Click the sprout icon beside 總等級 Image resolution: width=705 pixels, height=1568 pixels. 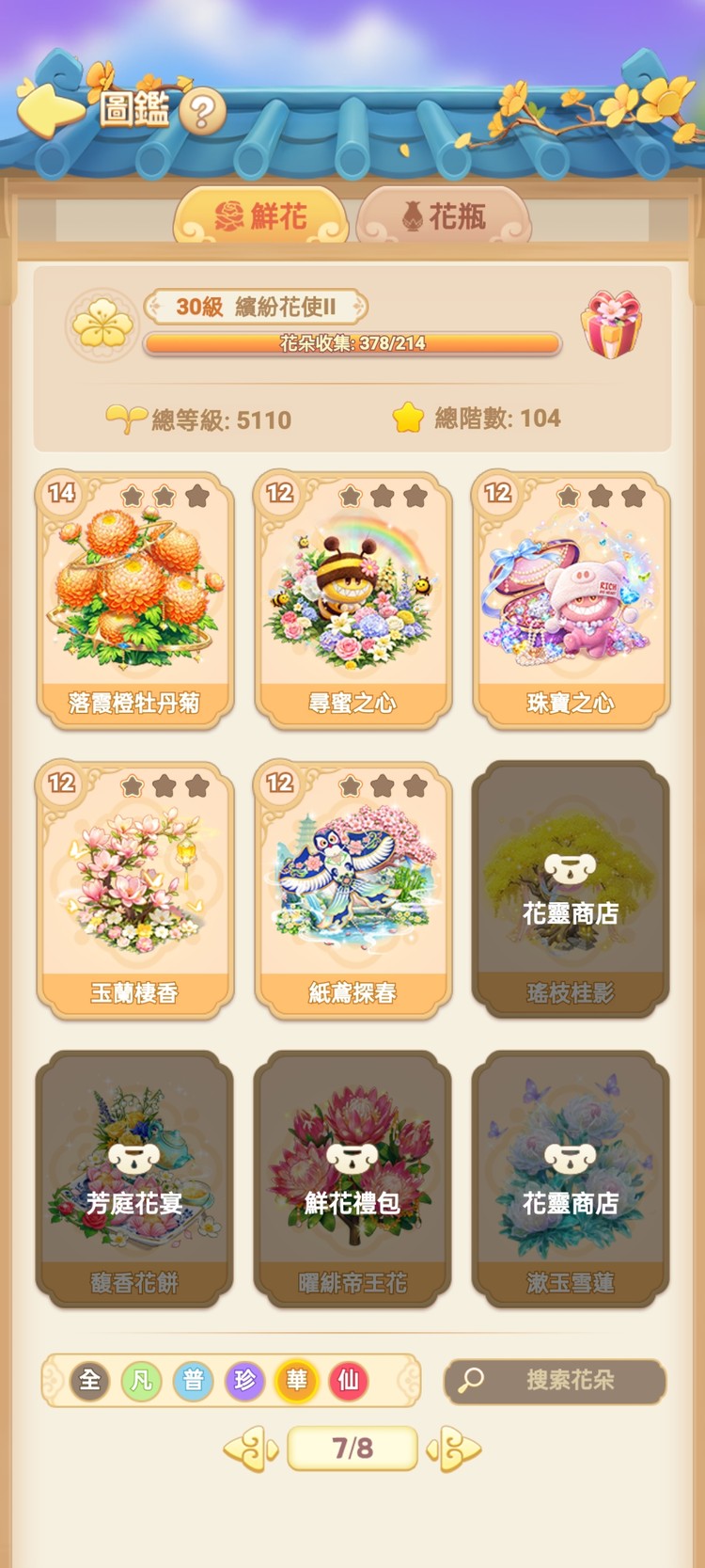(x=130, y=417)
